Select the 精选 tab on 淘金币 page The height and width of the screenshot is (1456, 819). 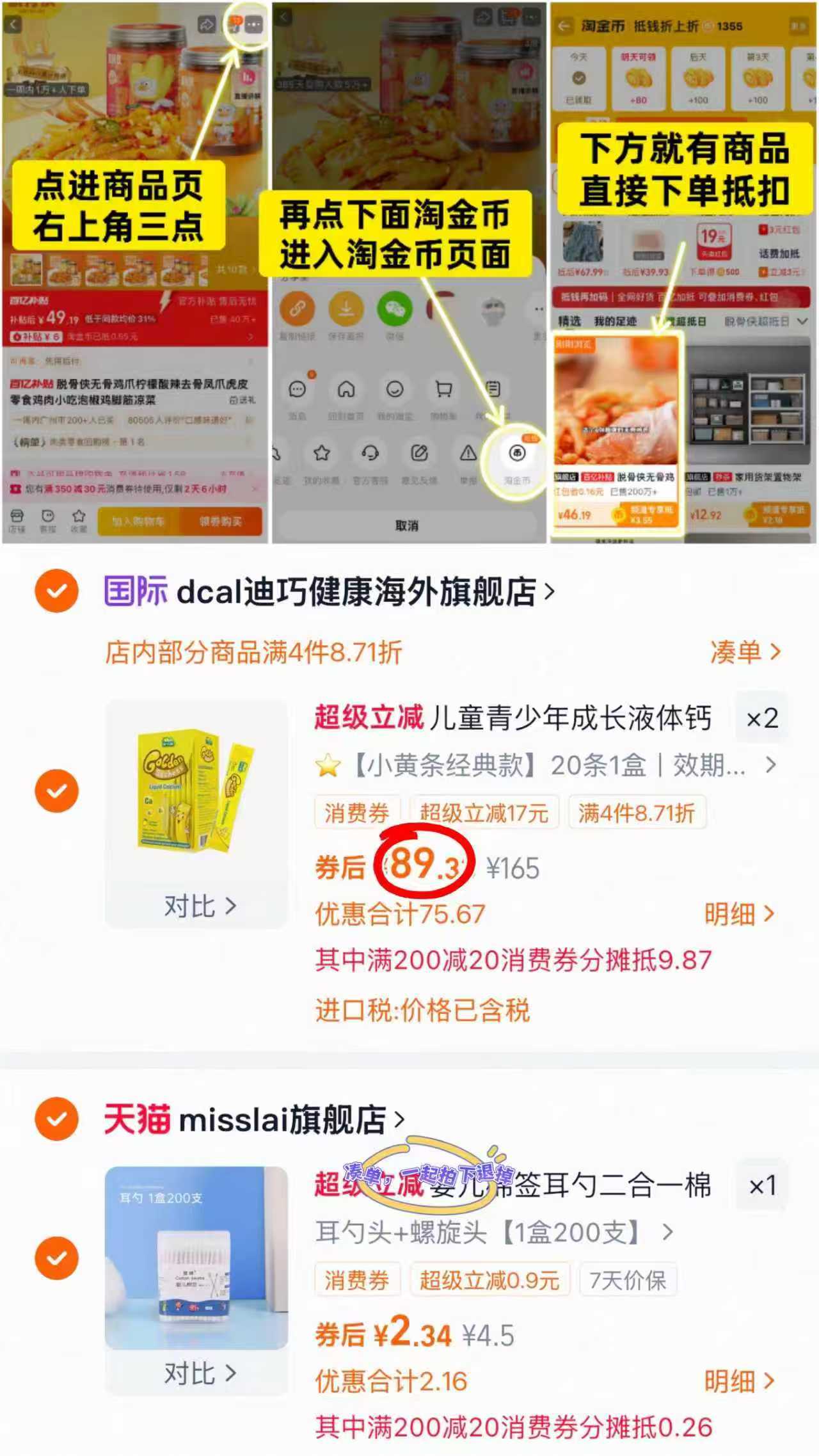570,321
